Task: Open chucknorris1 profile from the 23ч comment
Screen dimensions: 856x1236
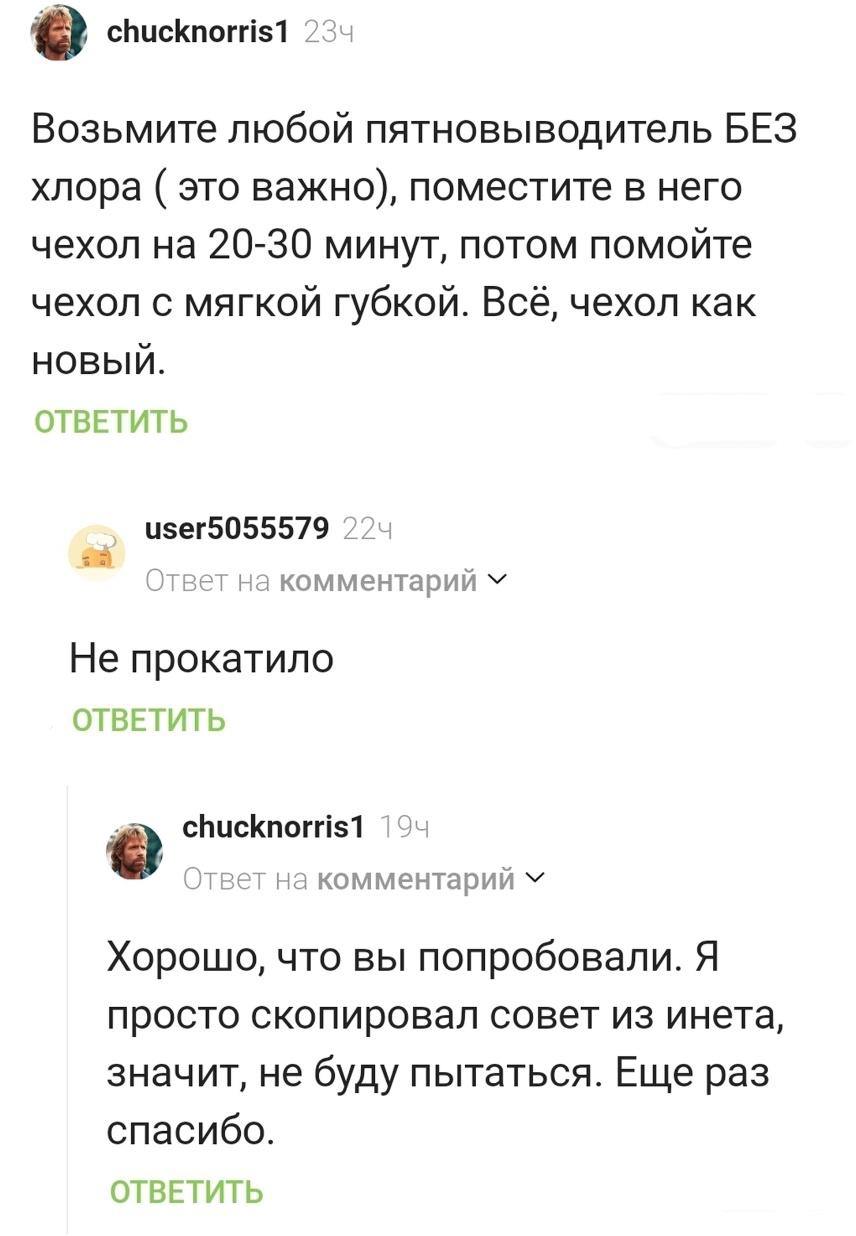Action: coord(197,33)
